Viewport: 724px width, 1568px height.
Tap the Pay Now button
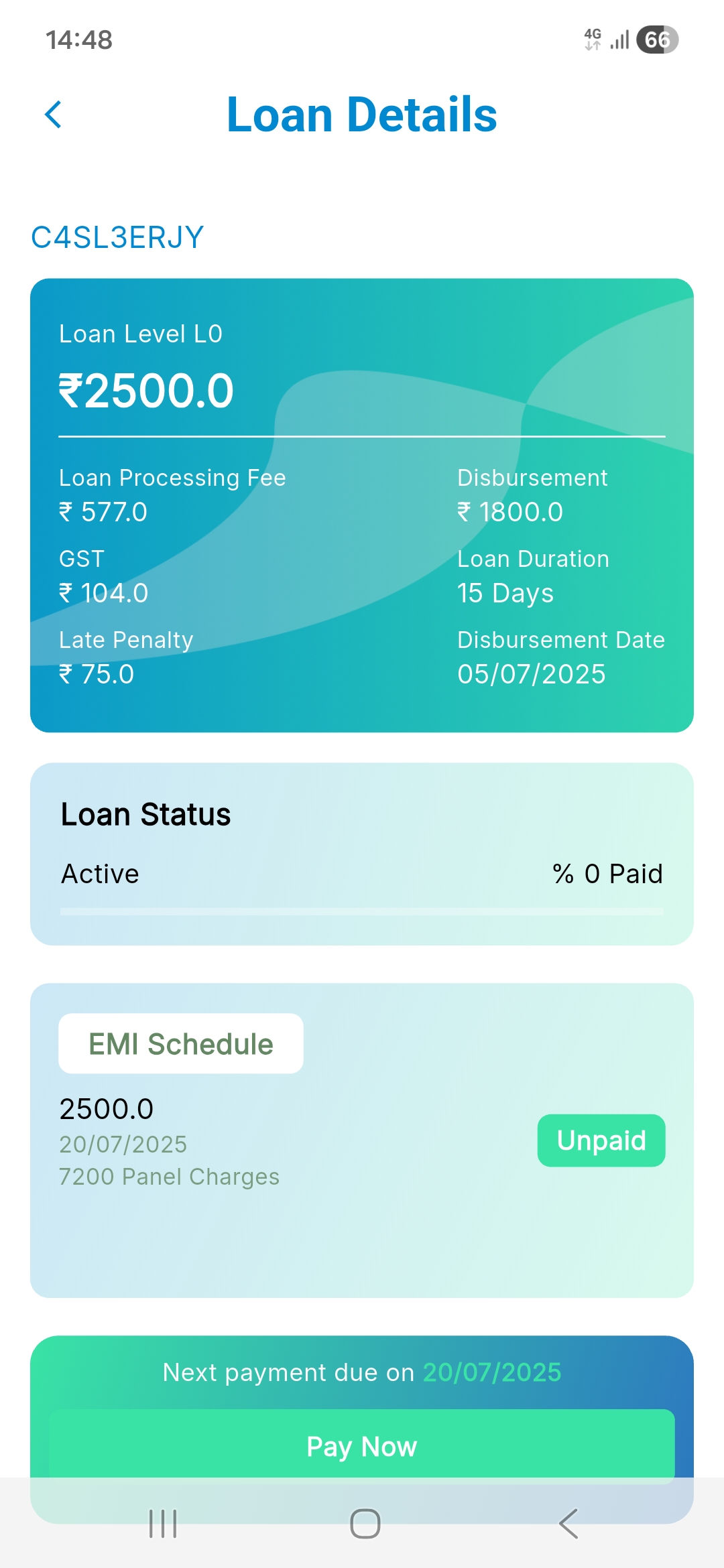click(x=362, y=1445)
